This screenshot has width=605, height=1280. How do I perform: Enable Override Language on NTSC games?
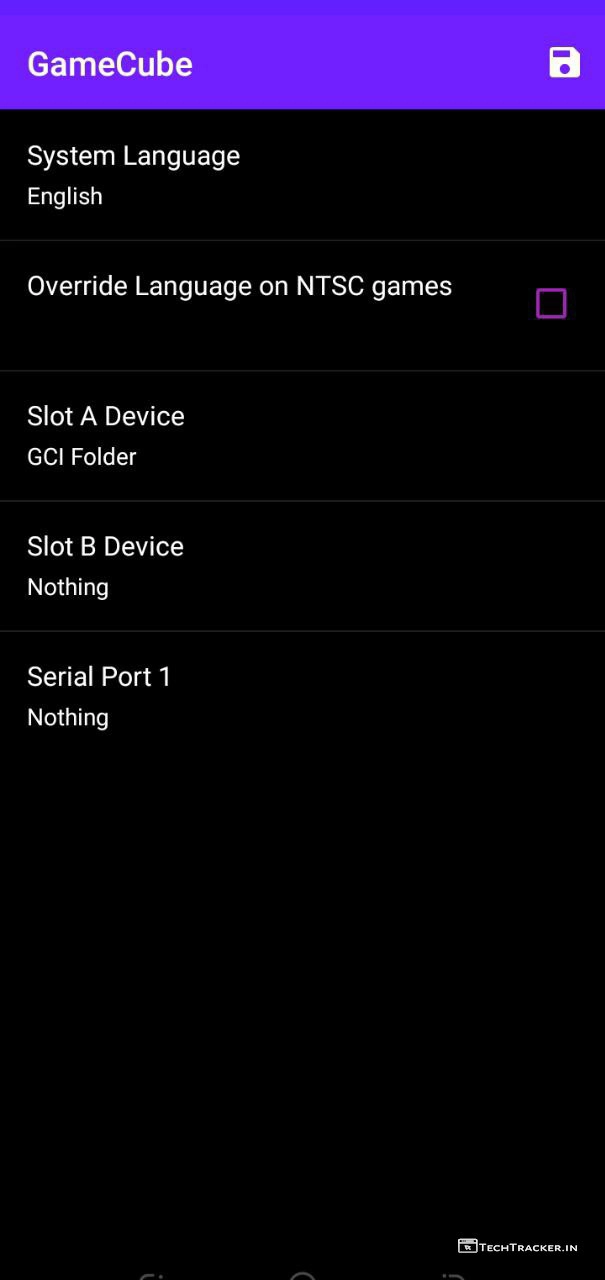550,303
